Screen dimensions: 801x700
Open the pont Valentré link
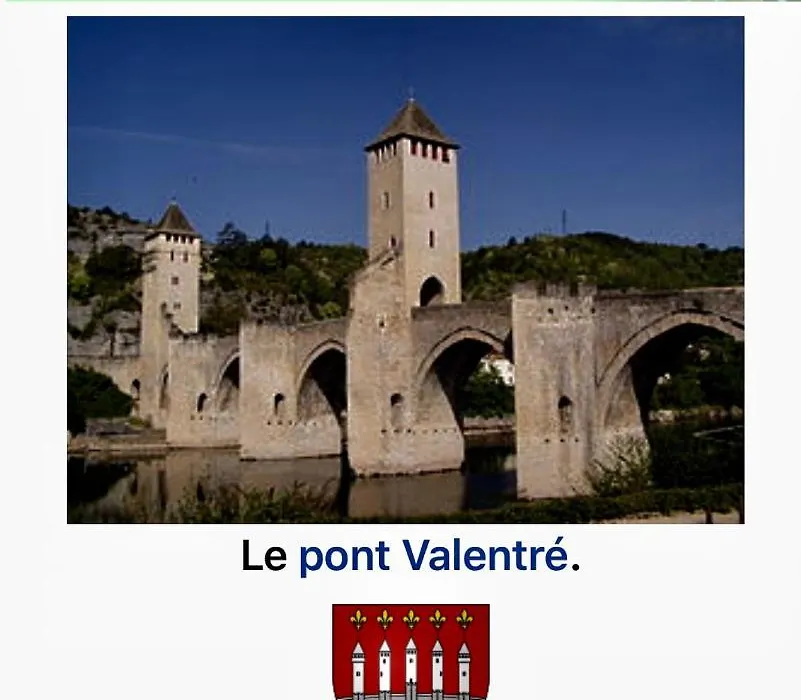[x=433, y=556]
